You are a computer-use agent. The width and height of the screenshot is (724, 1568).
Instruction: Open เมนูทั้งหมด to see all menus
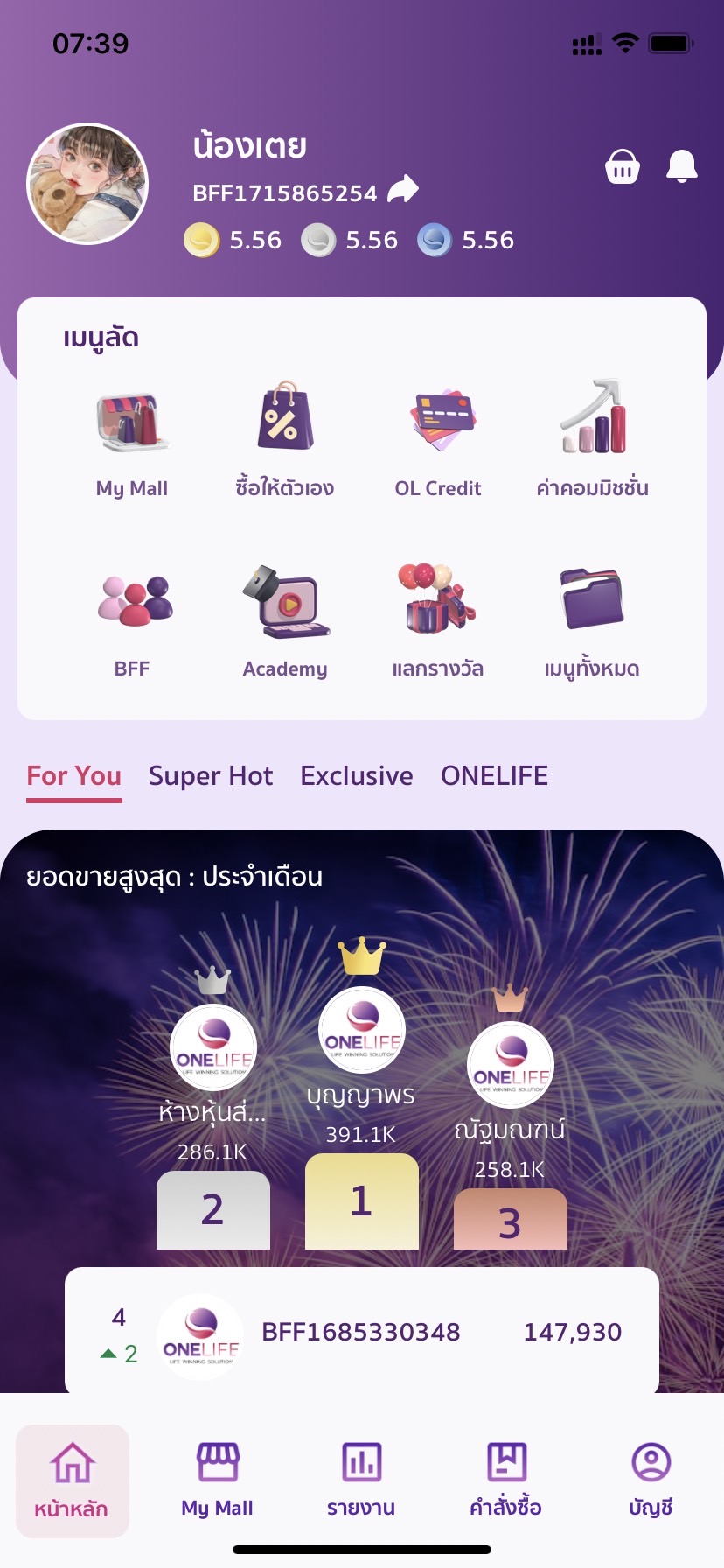[592, 621]
